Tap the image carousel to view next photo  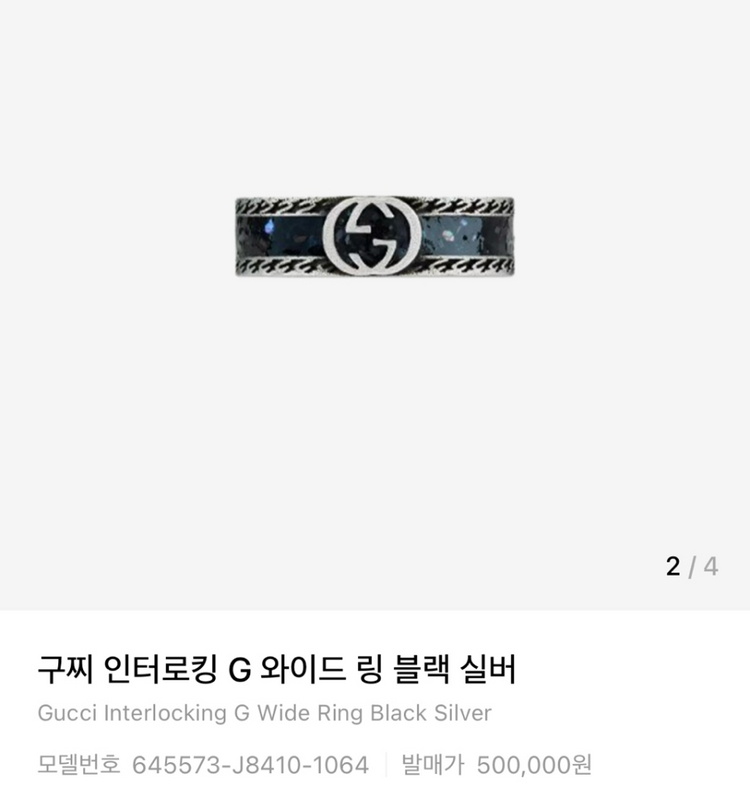[375, 300]
